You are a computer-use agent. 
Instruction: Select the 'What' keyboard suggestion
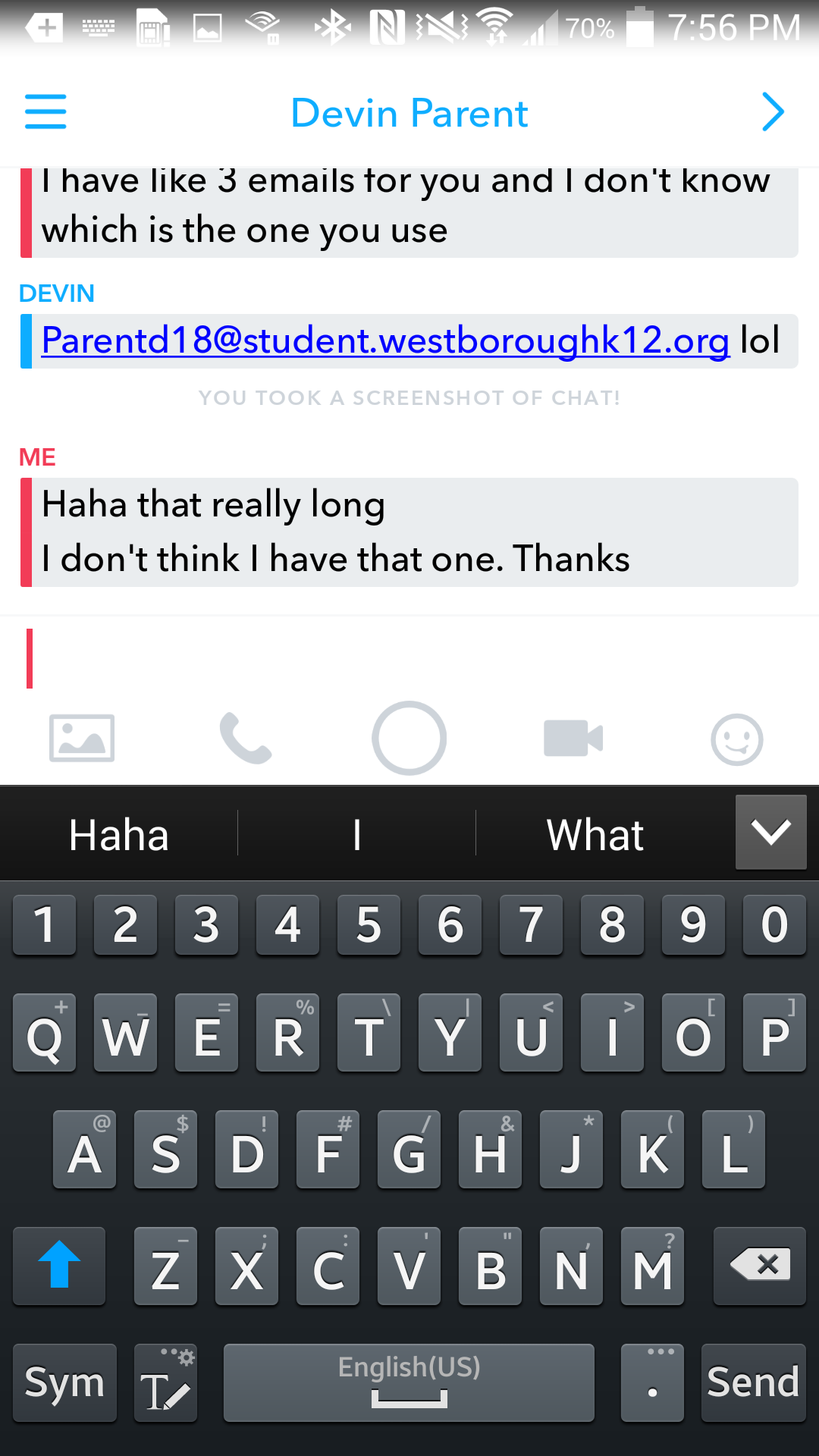(x=595, y=835)
